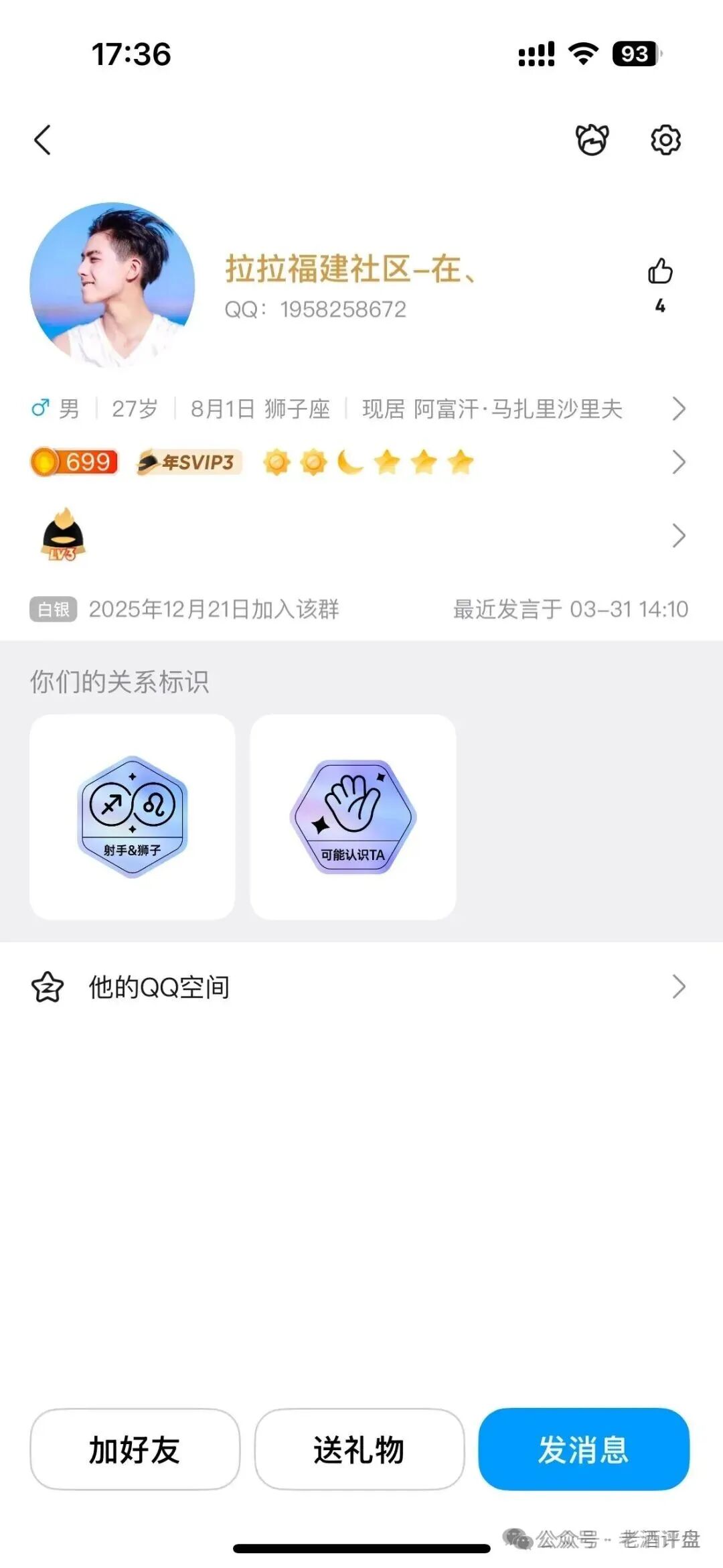Select 送礼物 to send a gift
The width and height of the screenshot is (723, 1568).
(359, 1449)
